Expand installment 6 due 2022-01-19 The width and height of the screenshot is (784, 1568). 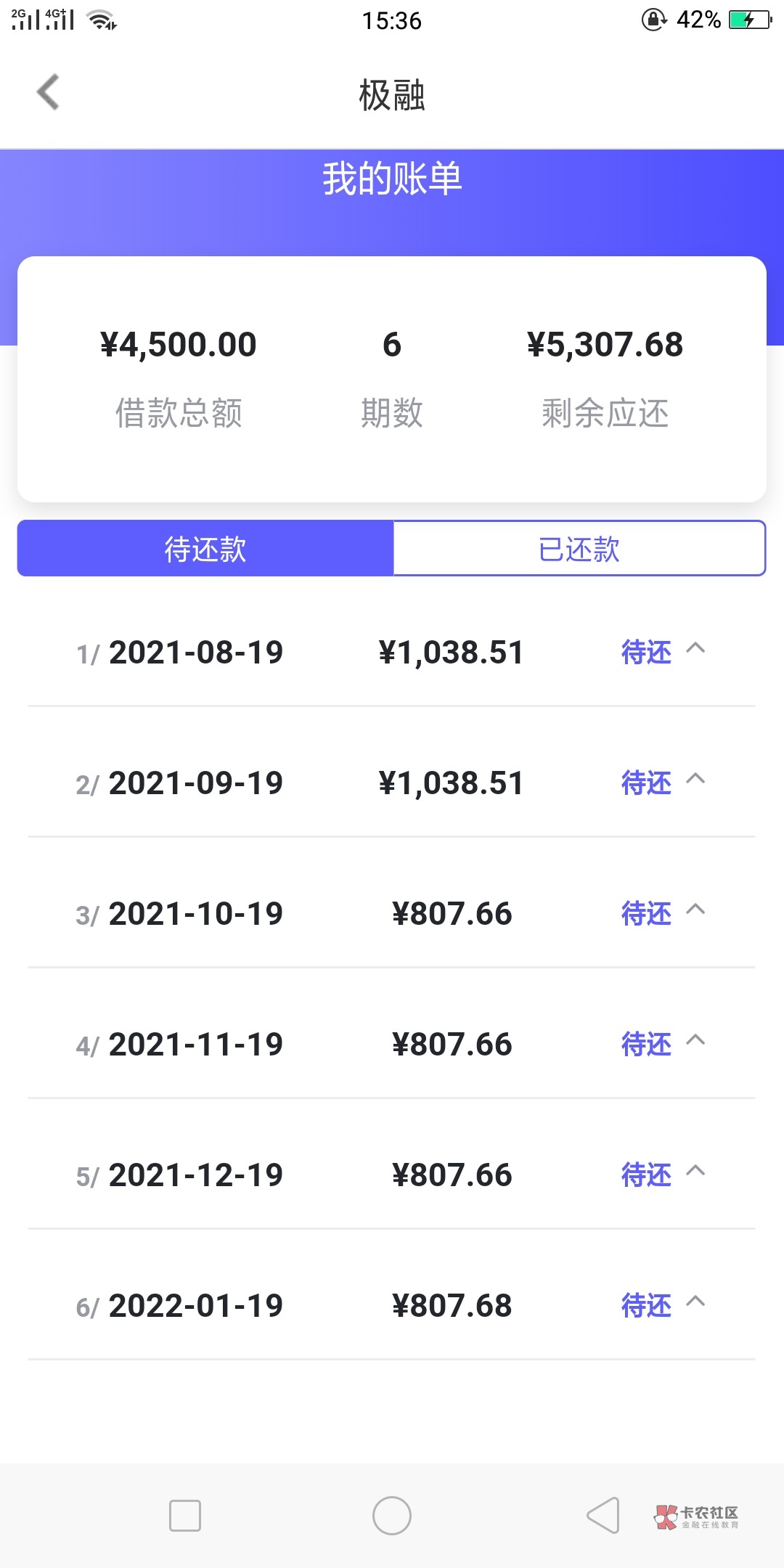pos(695,1302)
